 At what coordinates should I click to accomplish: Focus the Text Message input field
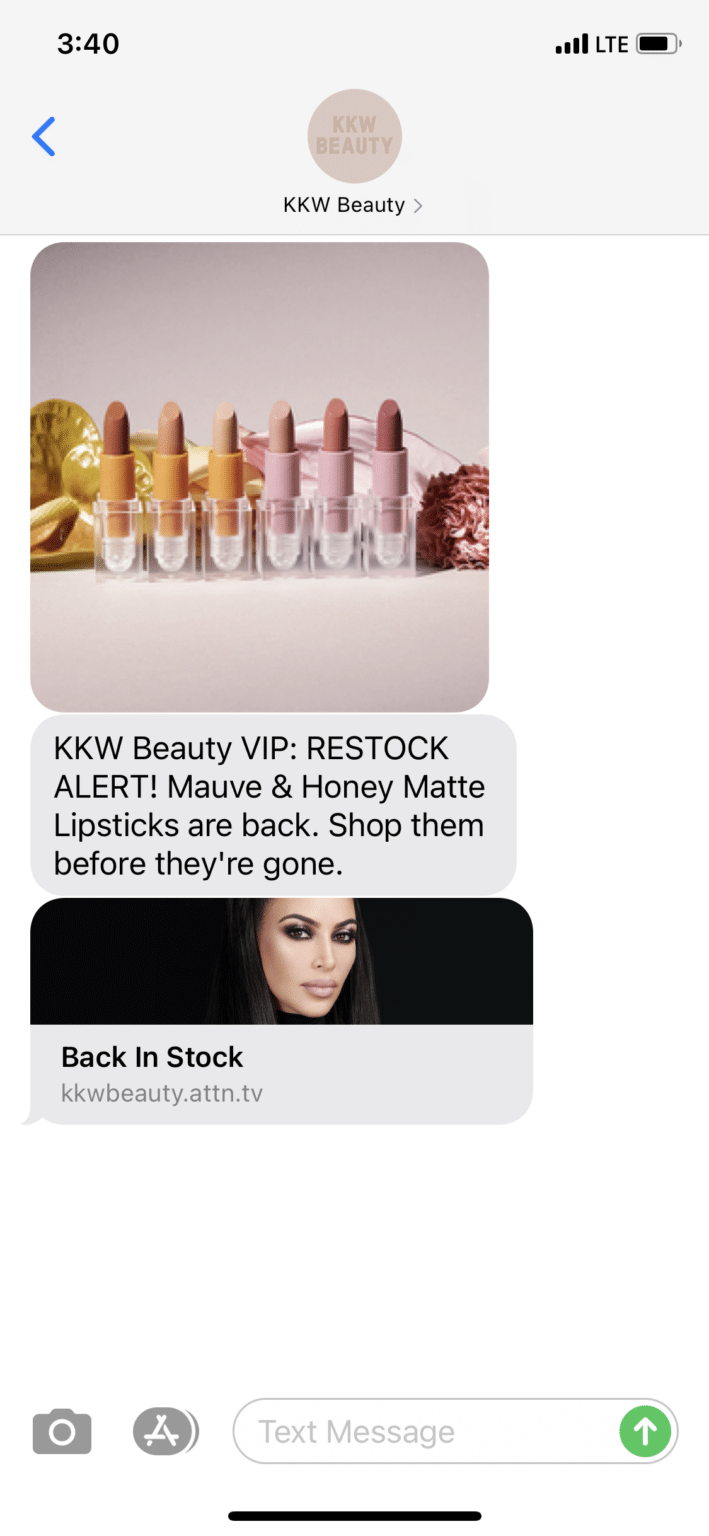425,1432
